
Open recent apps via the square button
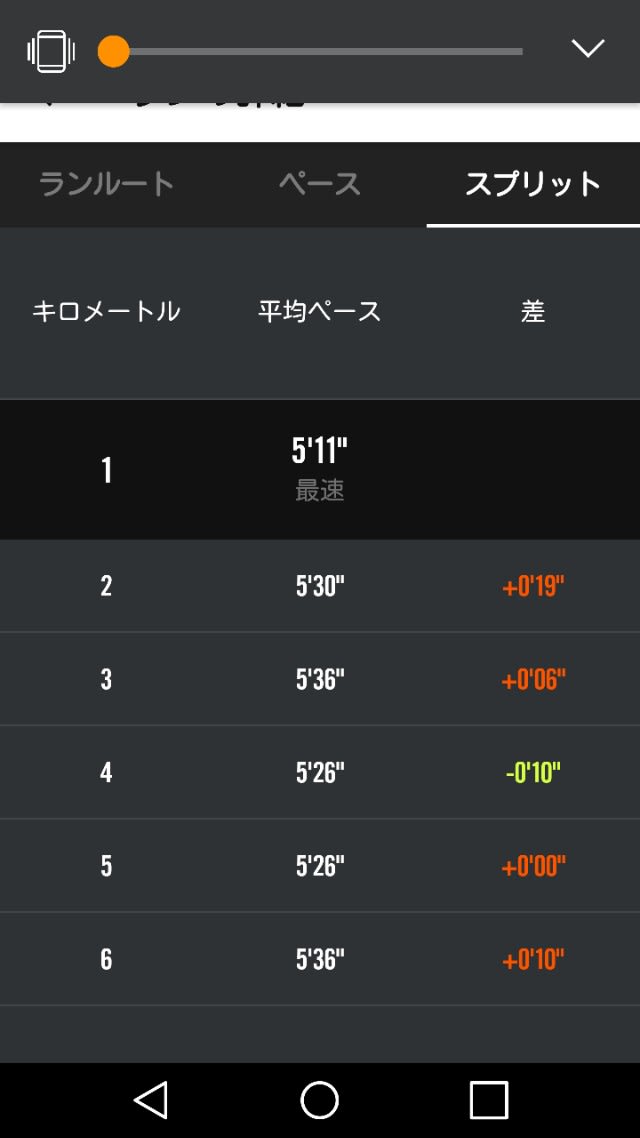[x=489, y=1100]
